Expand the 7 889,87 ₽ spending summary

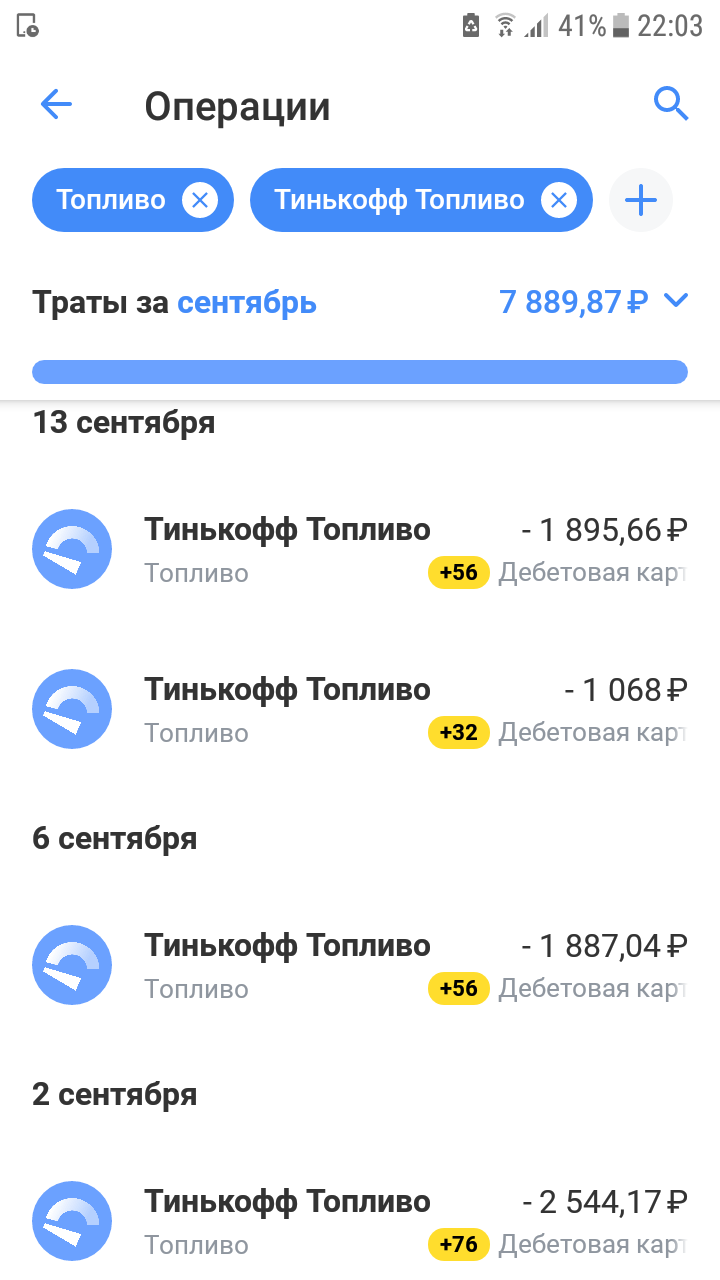click(594, 301)
